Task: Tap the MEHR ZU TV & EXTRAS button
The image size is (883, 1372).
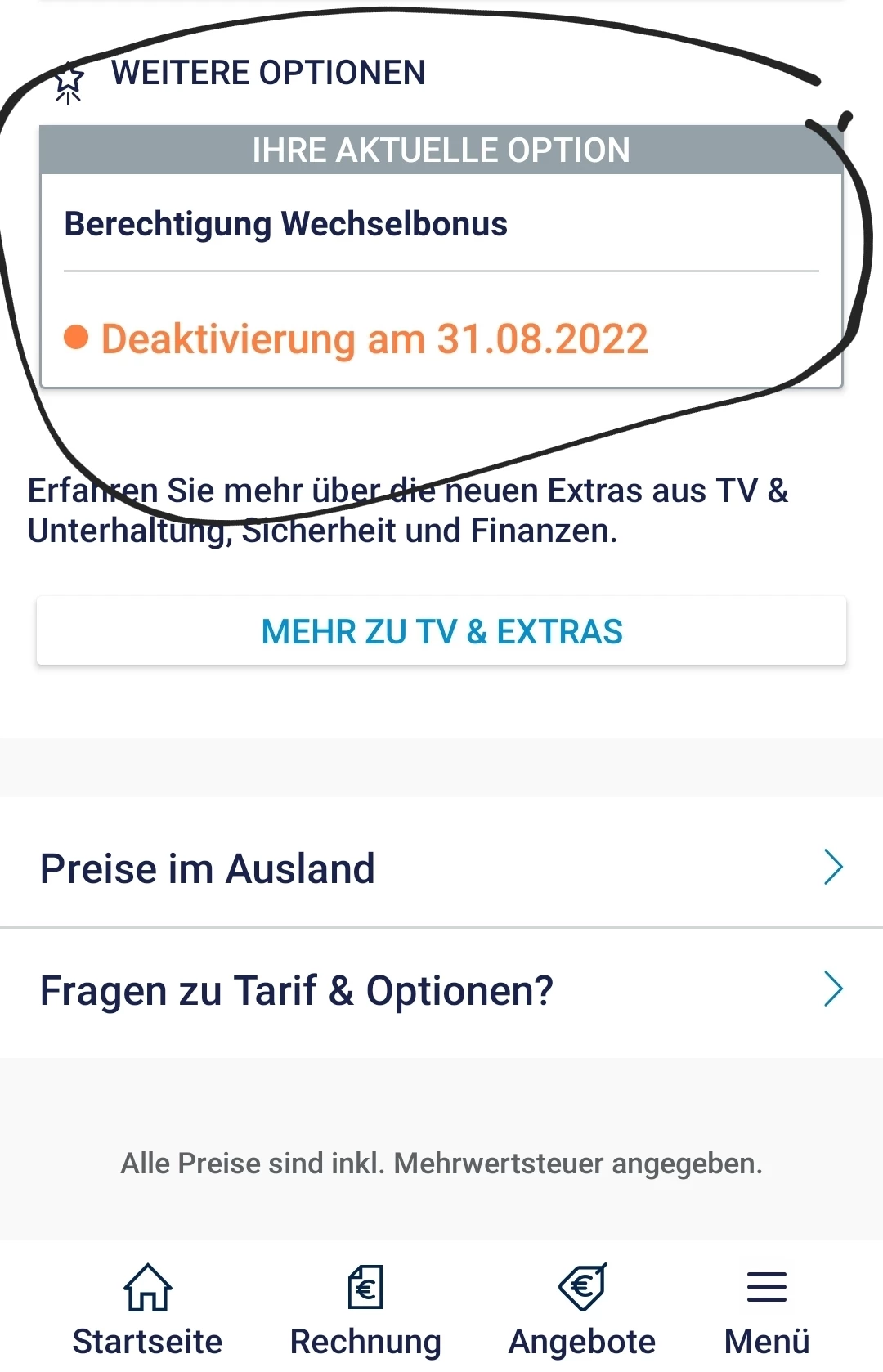Action: (441, 631)
